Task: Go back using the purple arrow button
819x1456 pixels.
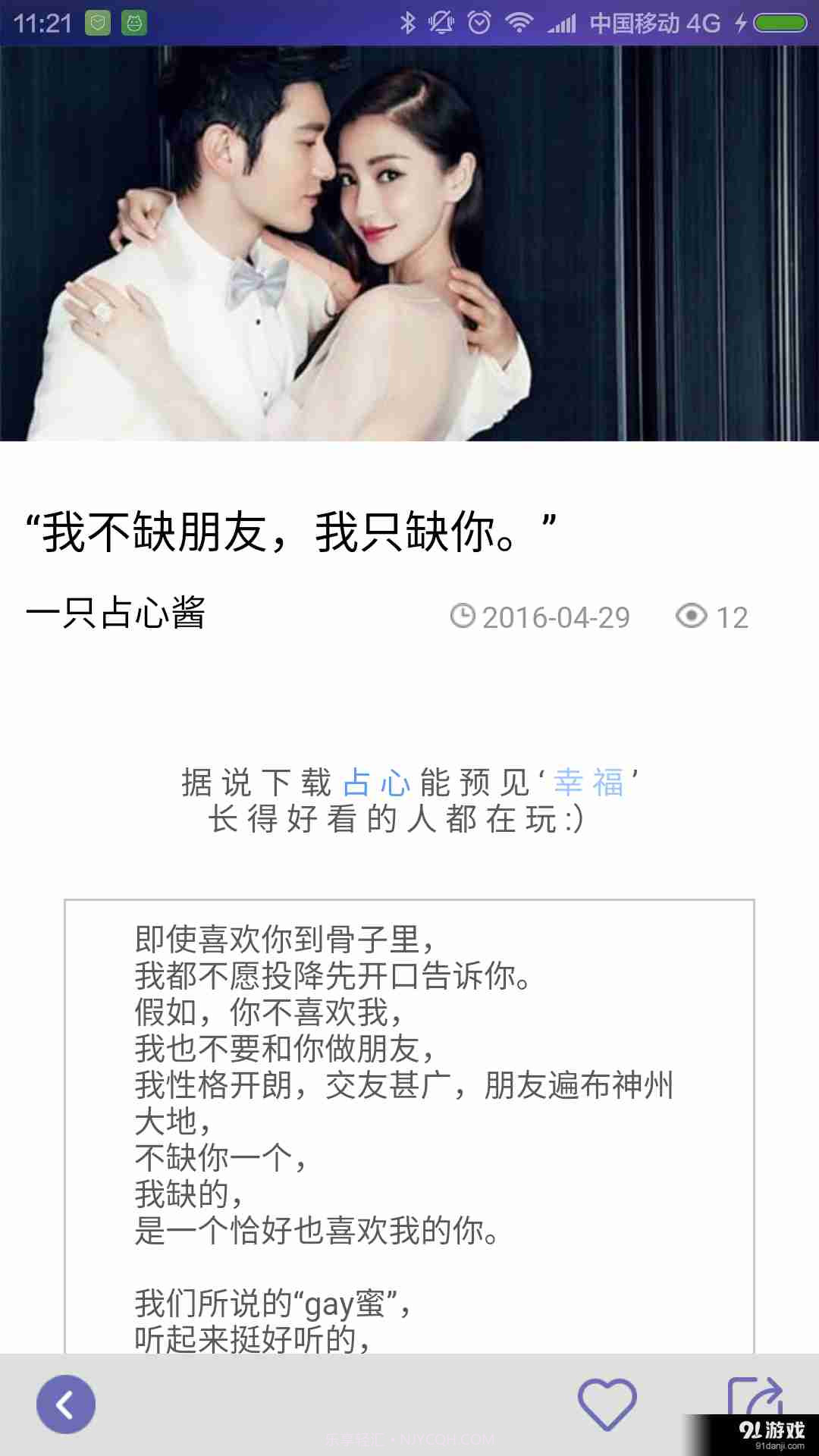Action: (x=66, y=1404)
